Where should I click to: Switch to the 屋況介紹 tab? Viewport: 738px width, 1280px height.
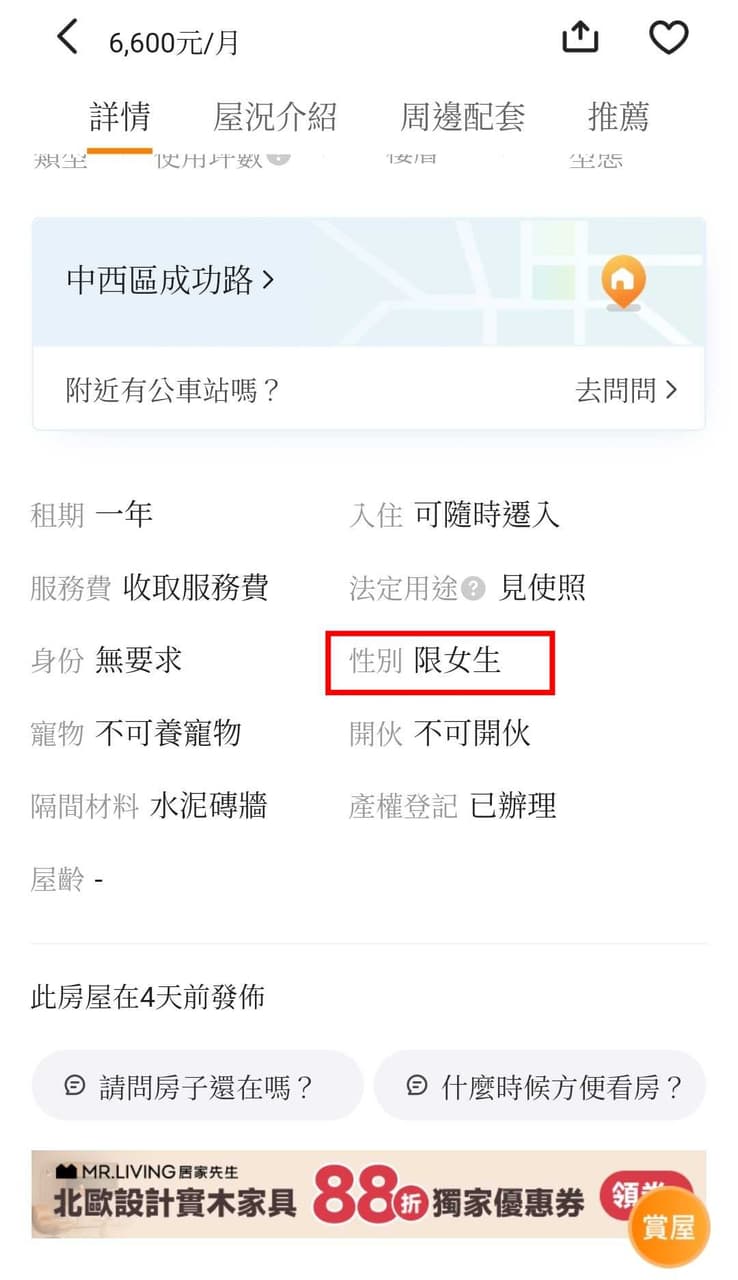pos(275,117)
